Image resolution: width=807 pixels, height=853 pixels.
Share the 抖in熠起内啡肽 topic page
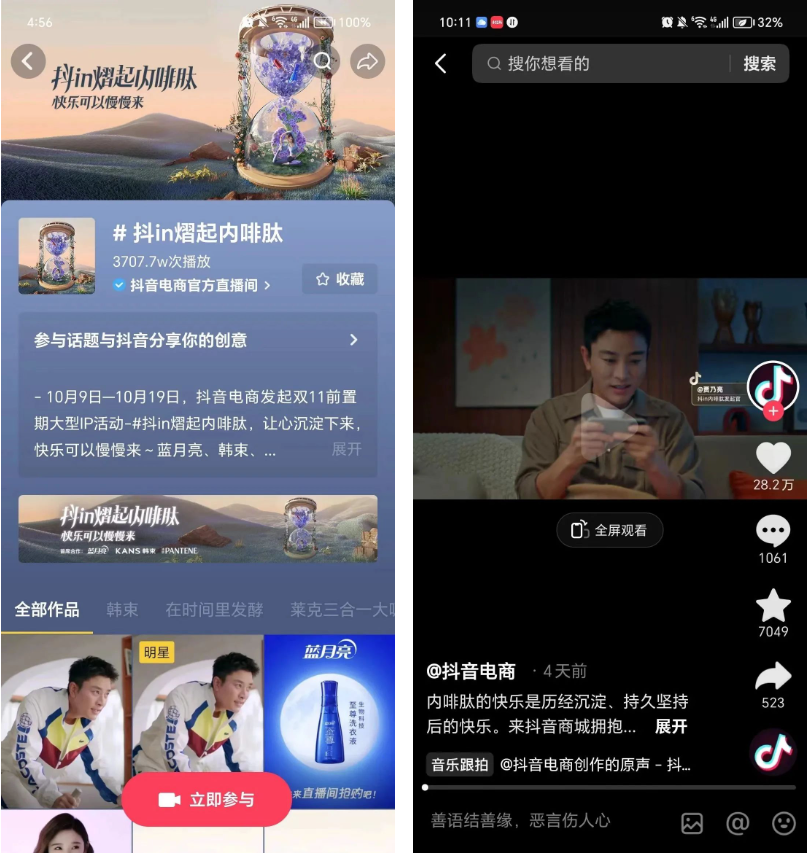point(367,62)
